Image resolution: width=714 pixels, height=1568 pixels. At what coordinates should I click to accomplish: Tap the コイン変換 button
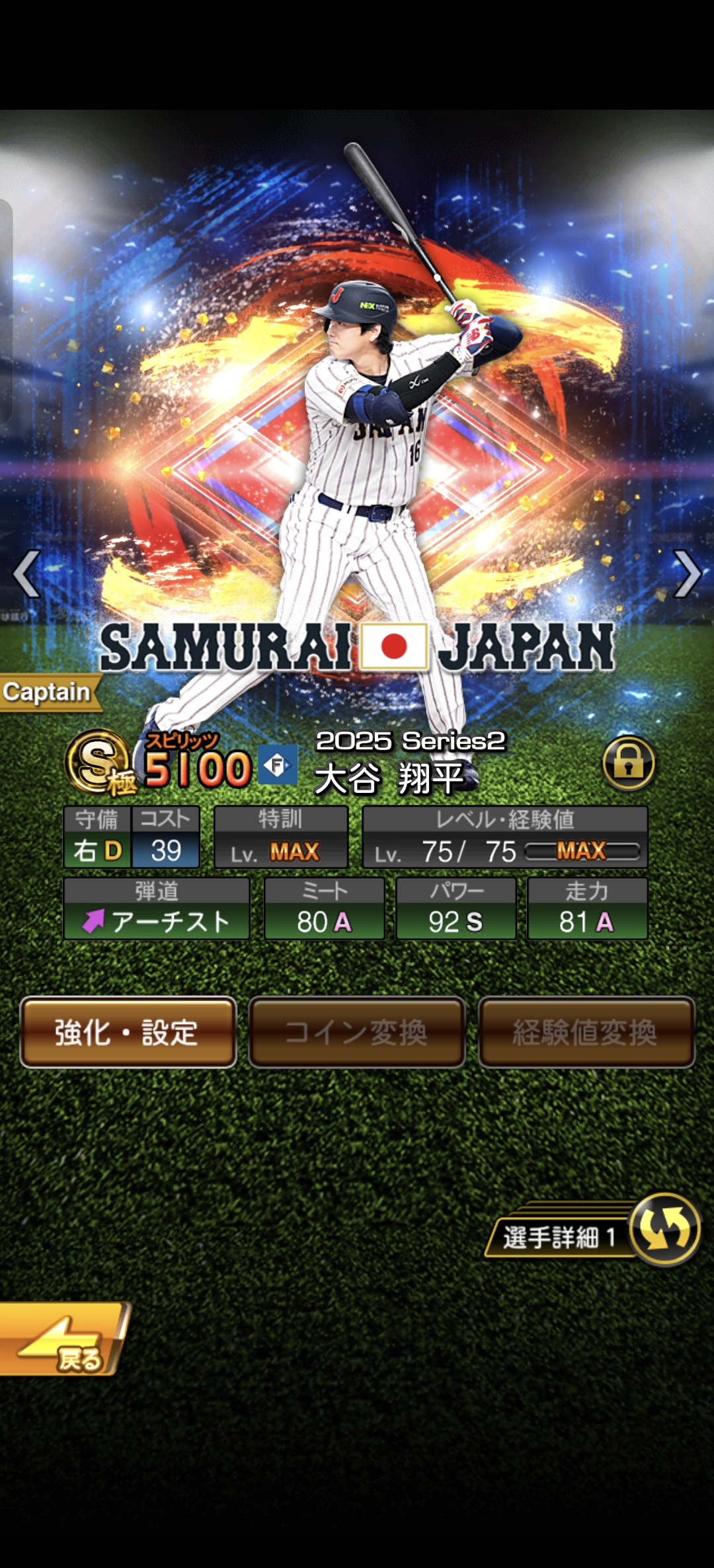(357, 1032)
